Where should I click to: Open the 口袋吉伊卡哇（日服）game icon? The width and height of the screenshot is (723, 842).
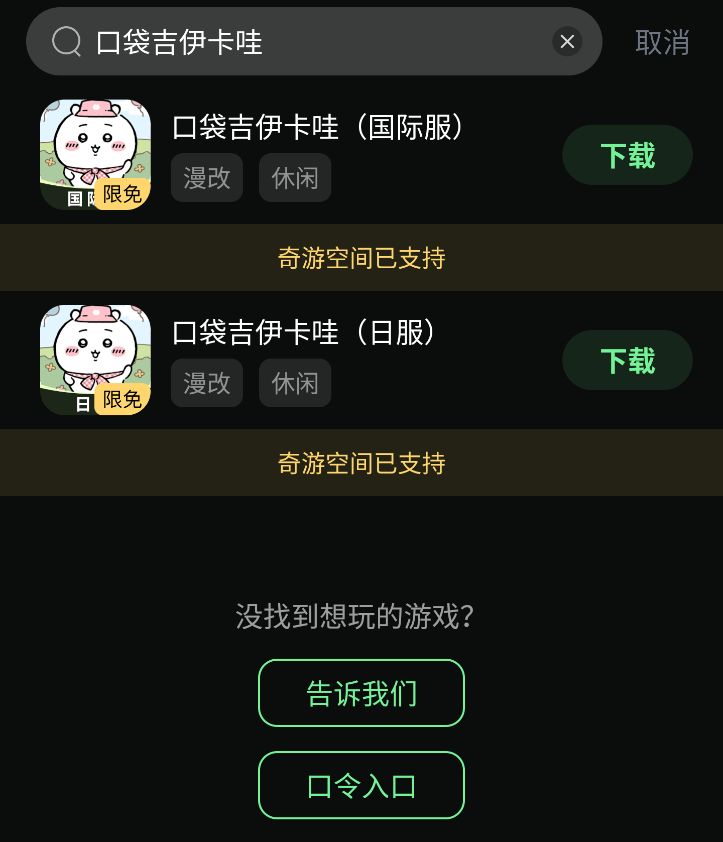click(95, 359)
